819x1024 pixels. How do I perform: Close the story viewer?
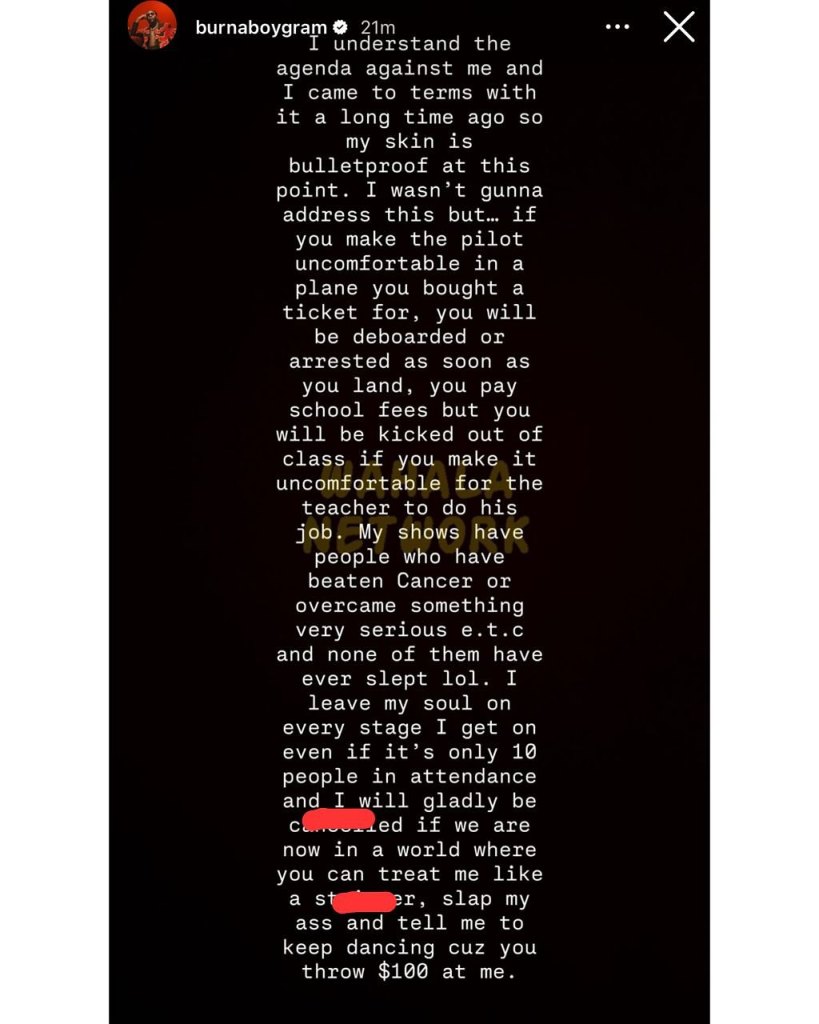(679, 27)
